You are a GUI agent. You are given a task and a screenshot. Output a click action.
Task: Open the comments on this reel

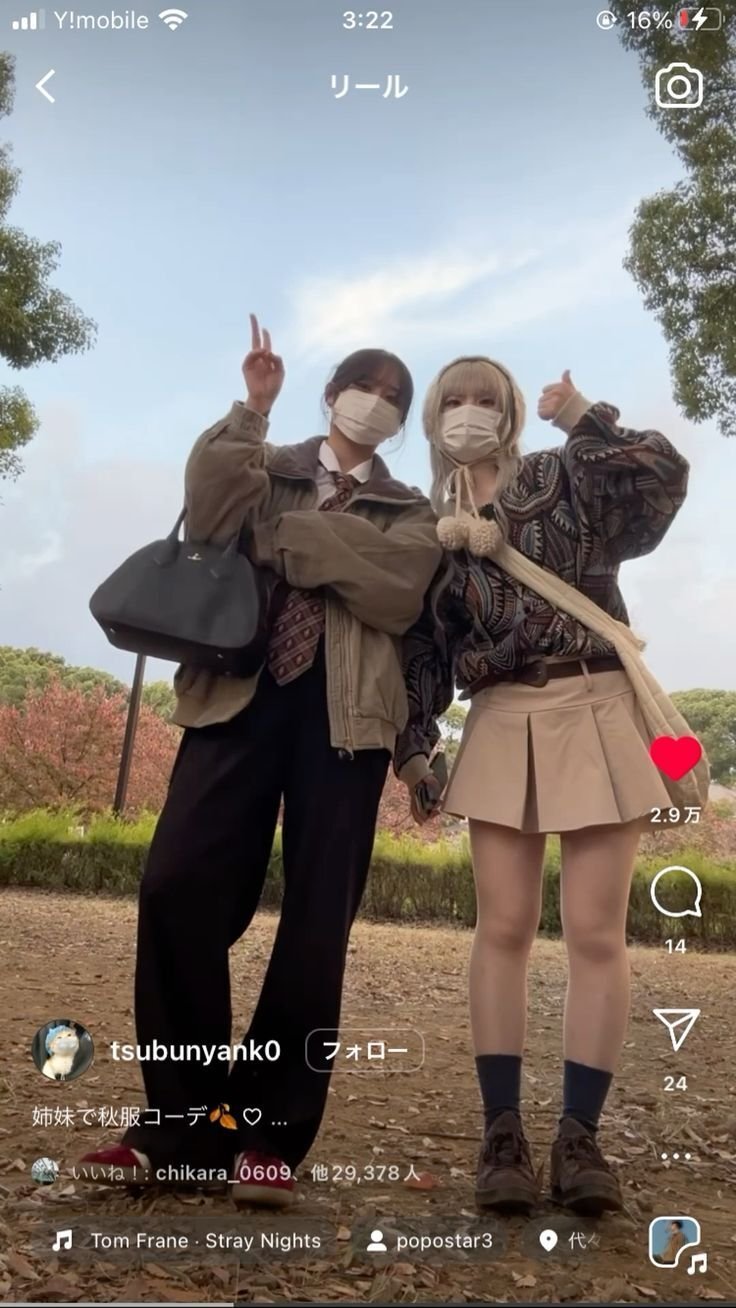(676, 892)
